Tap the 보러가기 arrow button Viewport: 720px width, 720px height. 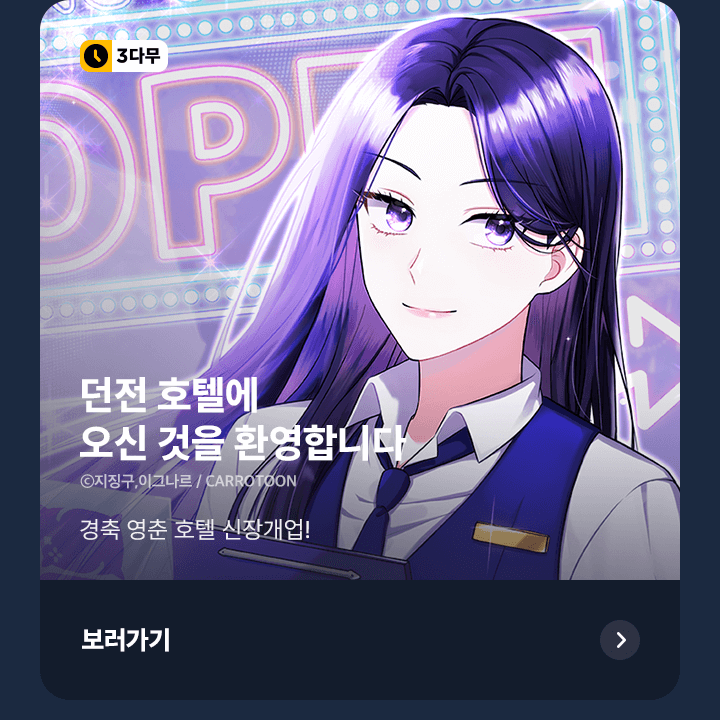(620, 640)
